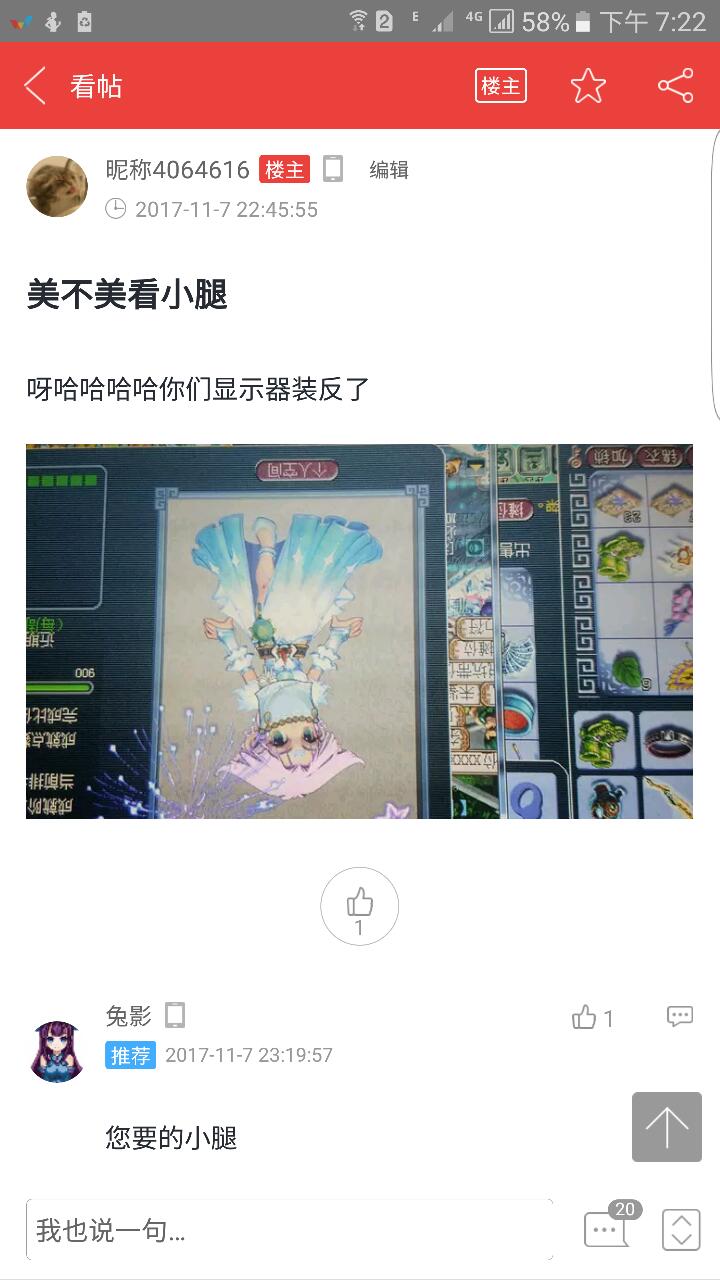Jump back to the top with the arrow button
The height and width of the screenshot is (1280, 720).
click(666, 1127)
